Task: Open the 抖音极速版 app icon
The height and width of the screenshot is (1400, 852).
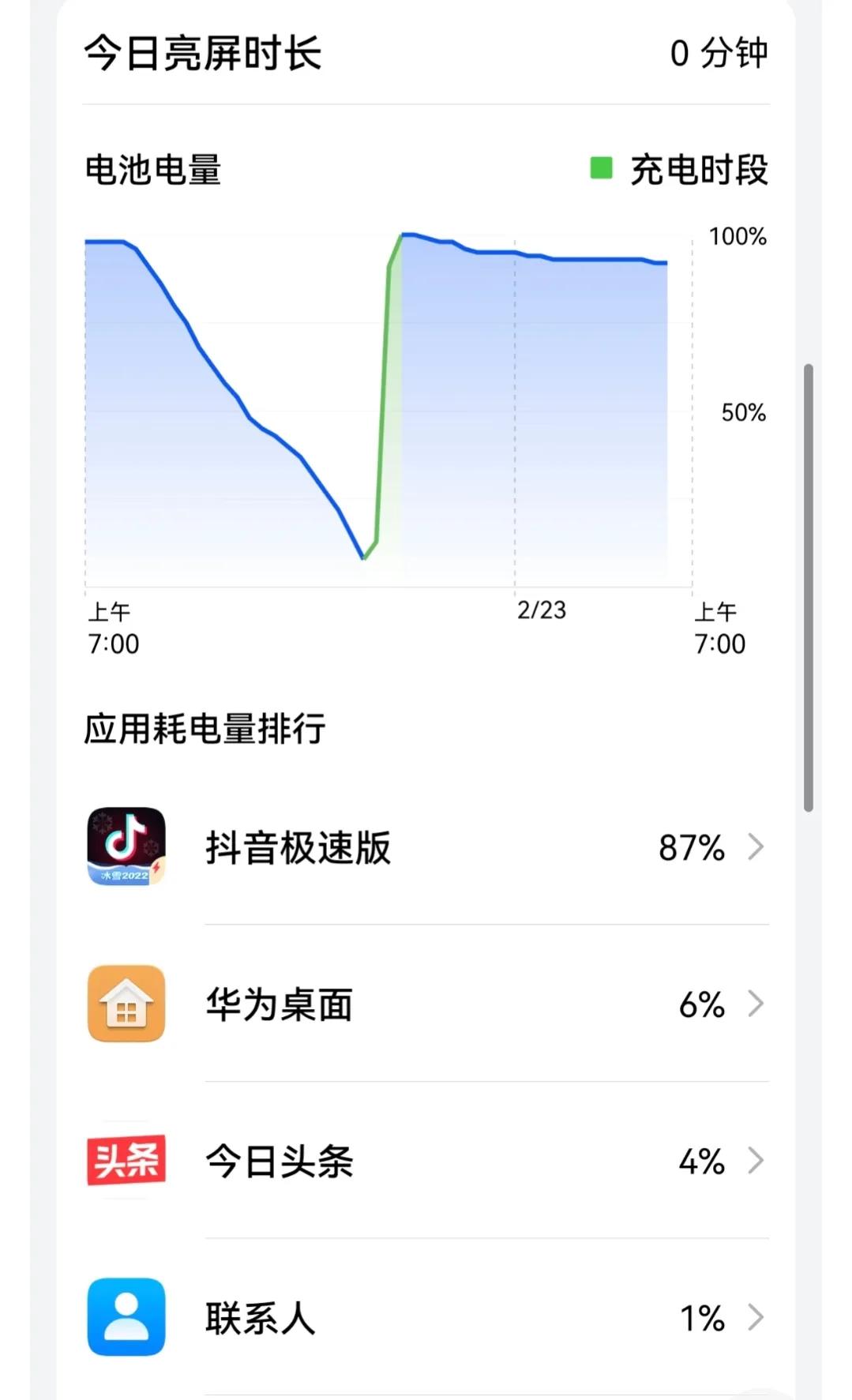Action: 125,847
